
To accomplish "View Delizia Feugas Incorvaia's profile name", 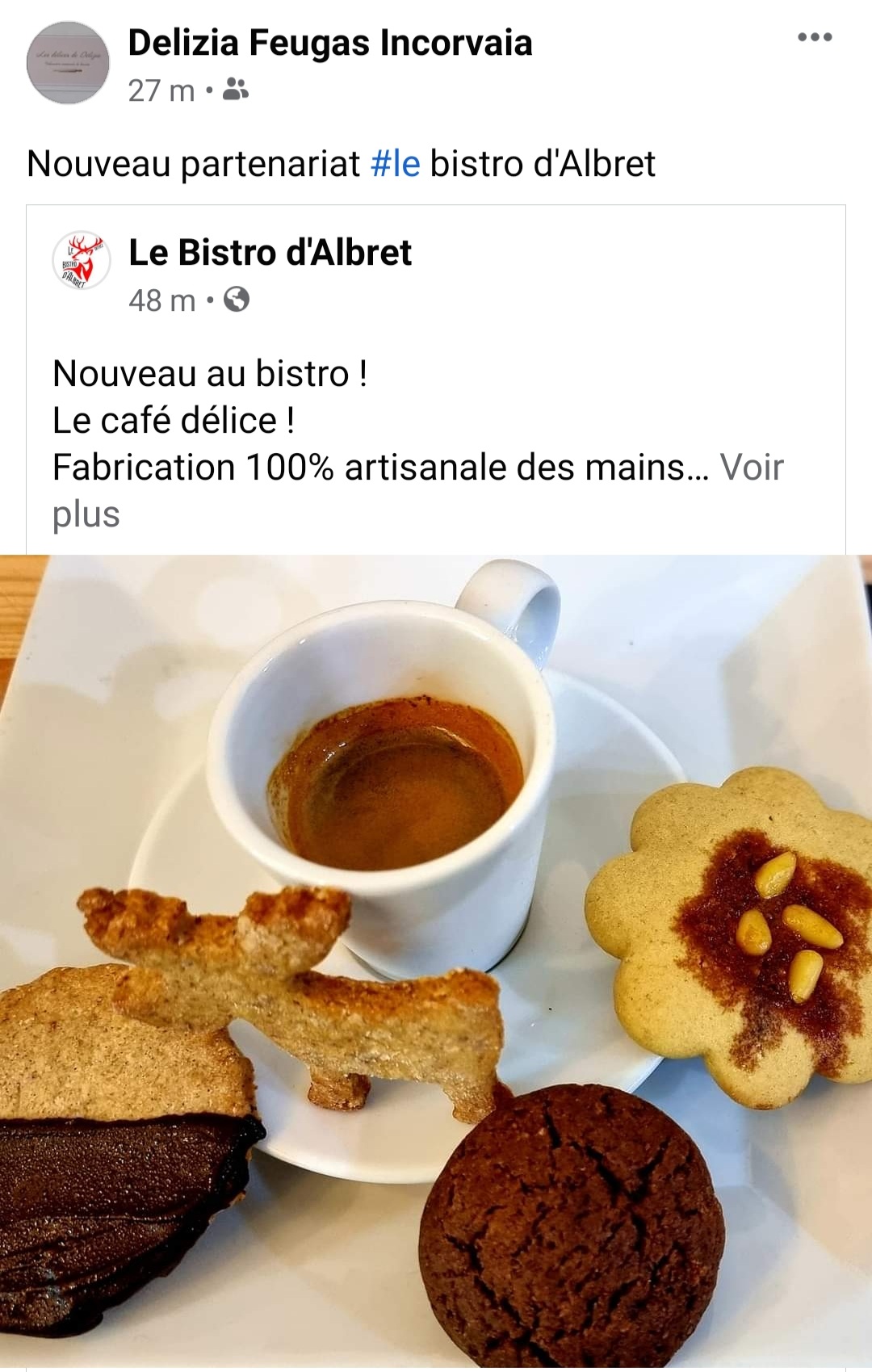I will click(329, 43).
